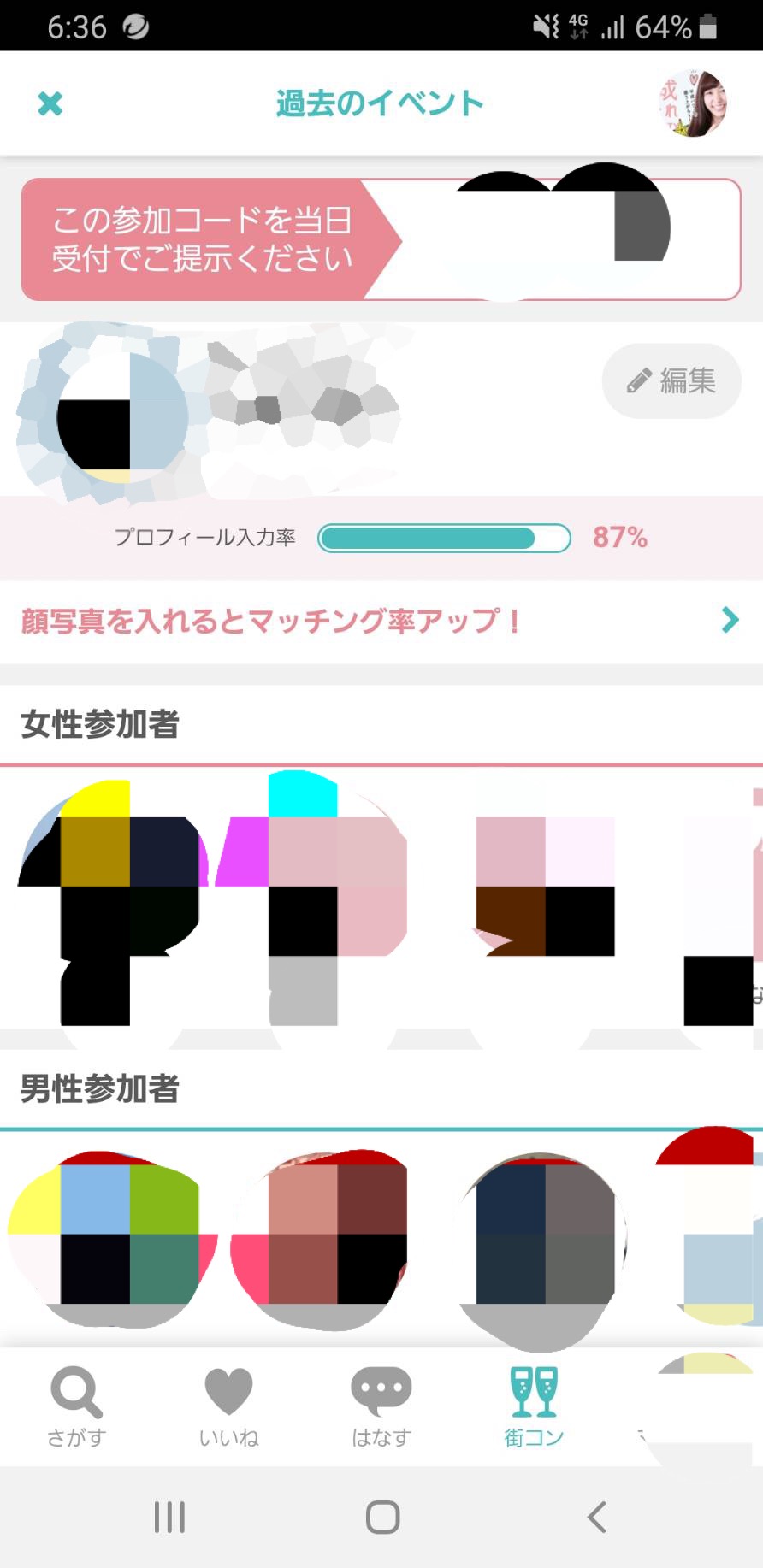Image resolution: width=763 pixels, height=1568 pixels.
Task: Select the 街コン tab
Action: (534, 1407)
